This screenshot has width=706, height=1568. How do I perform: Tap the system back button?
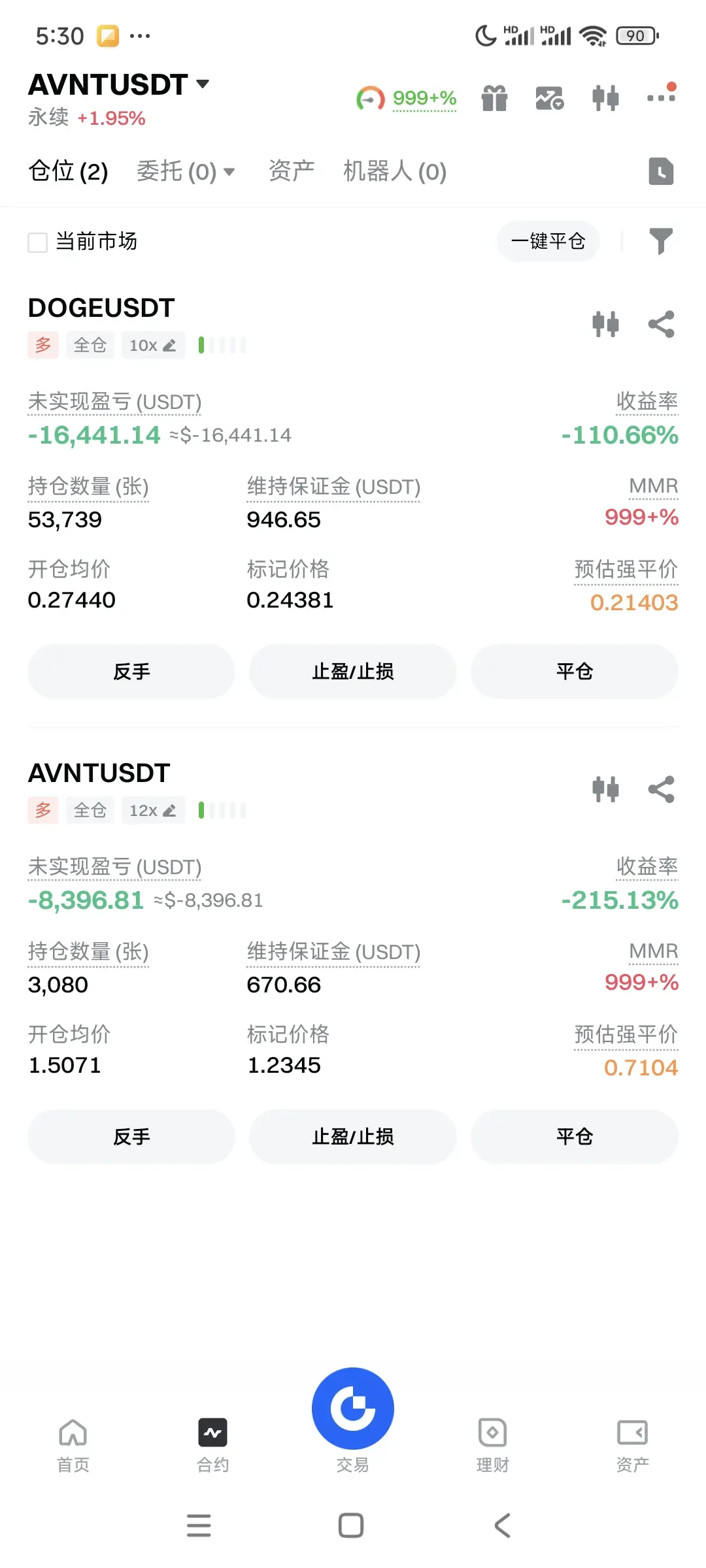click(x=502, y=1526)
